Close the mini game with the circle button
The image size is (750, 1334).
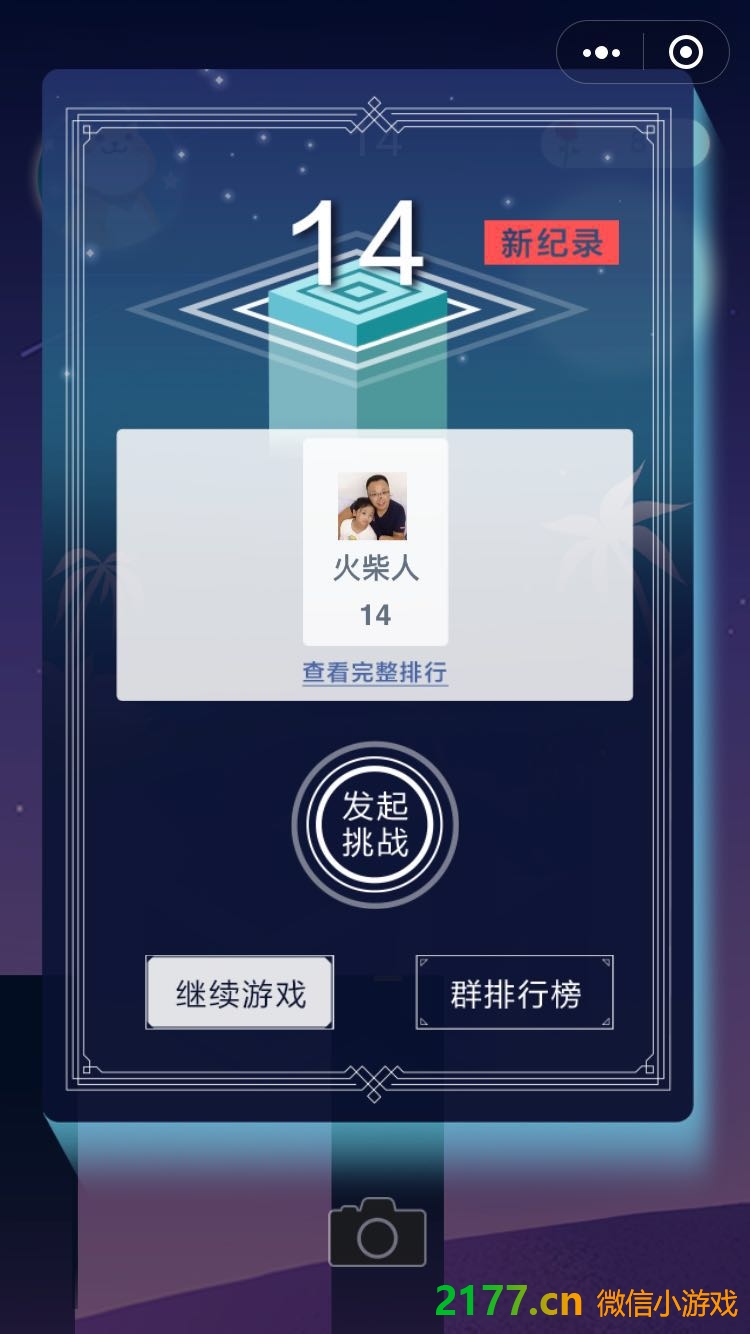point(686,52)
